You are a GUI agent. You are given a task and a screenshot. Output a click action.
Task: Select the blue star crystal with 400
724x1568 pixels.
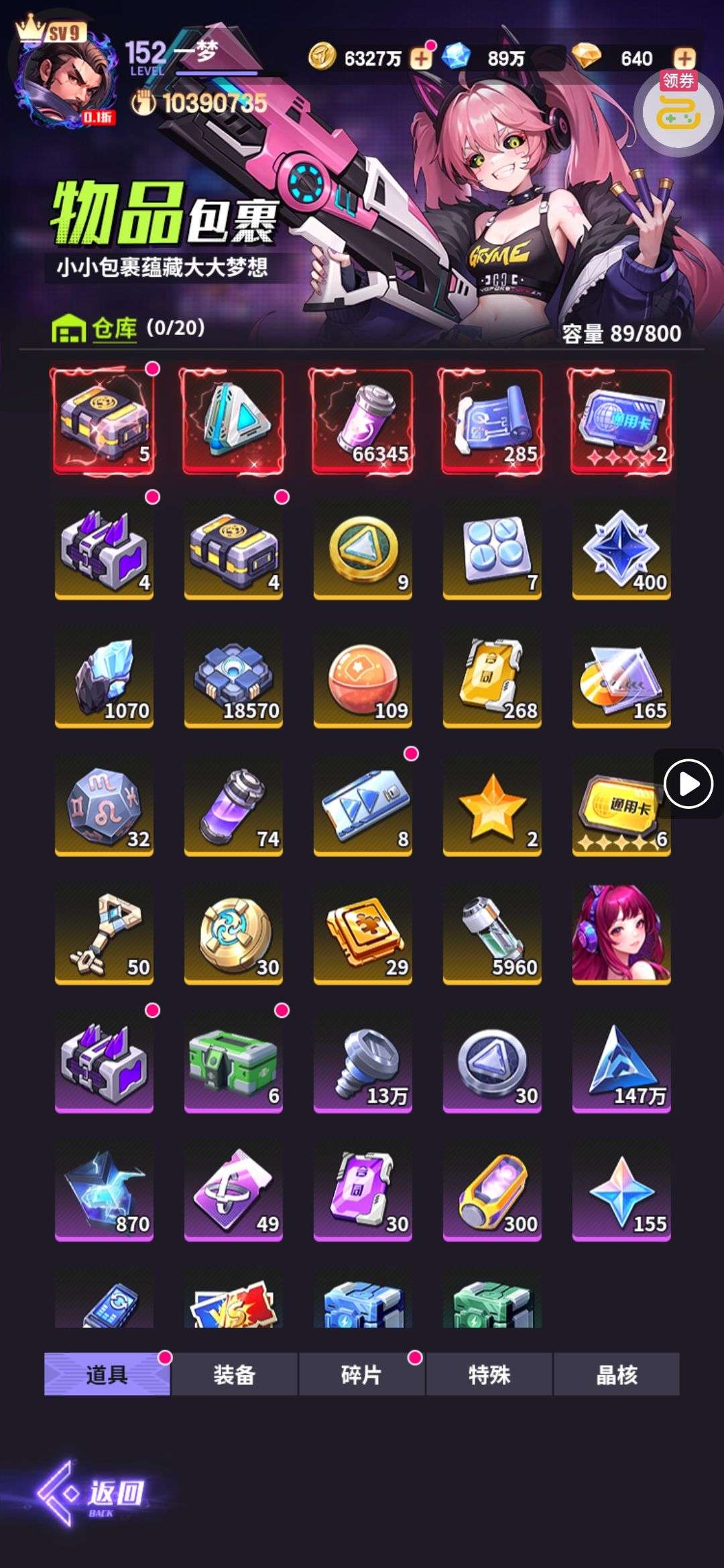tap(621, 549)
